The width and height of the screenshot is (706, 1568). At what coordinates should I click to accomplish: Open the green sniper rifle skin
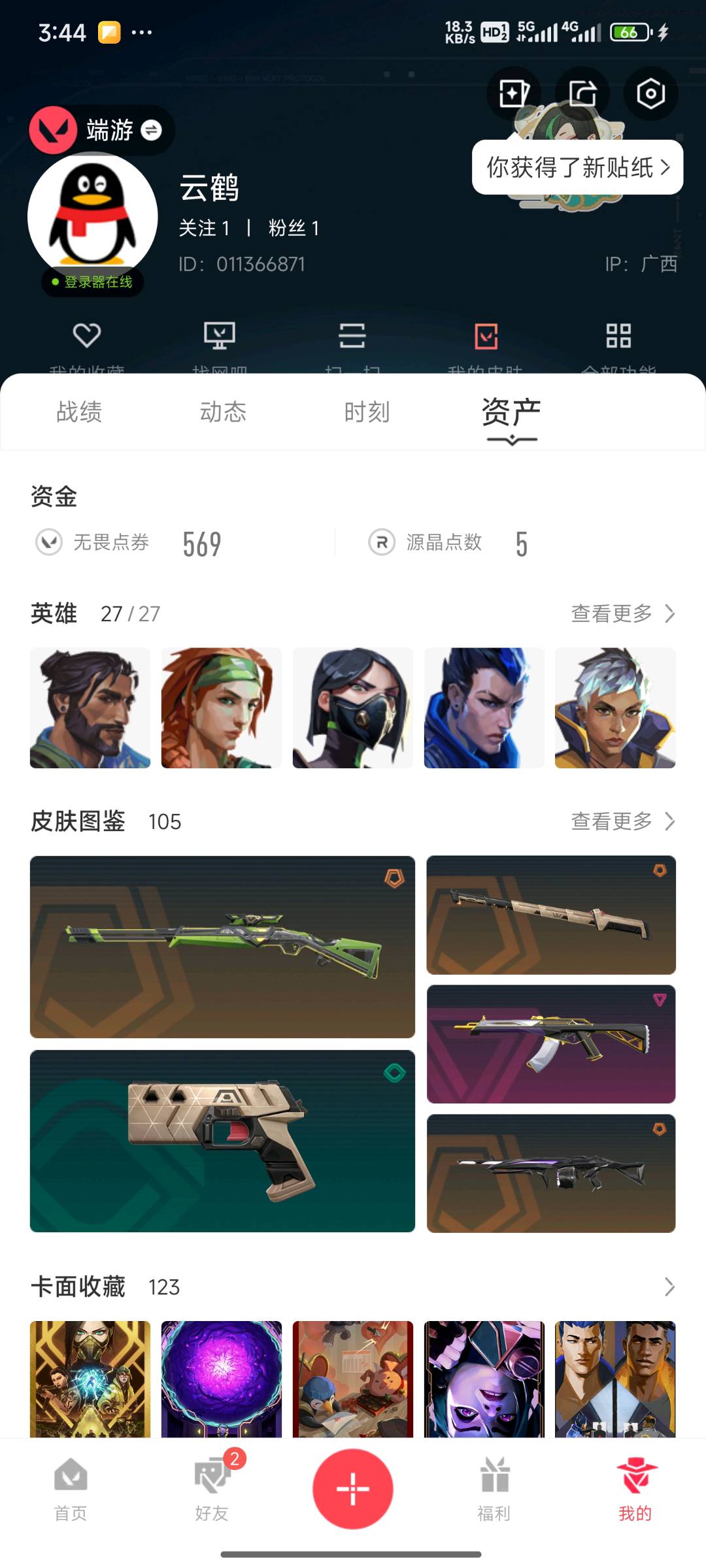click(x=222, y=947)
